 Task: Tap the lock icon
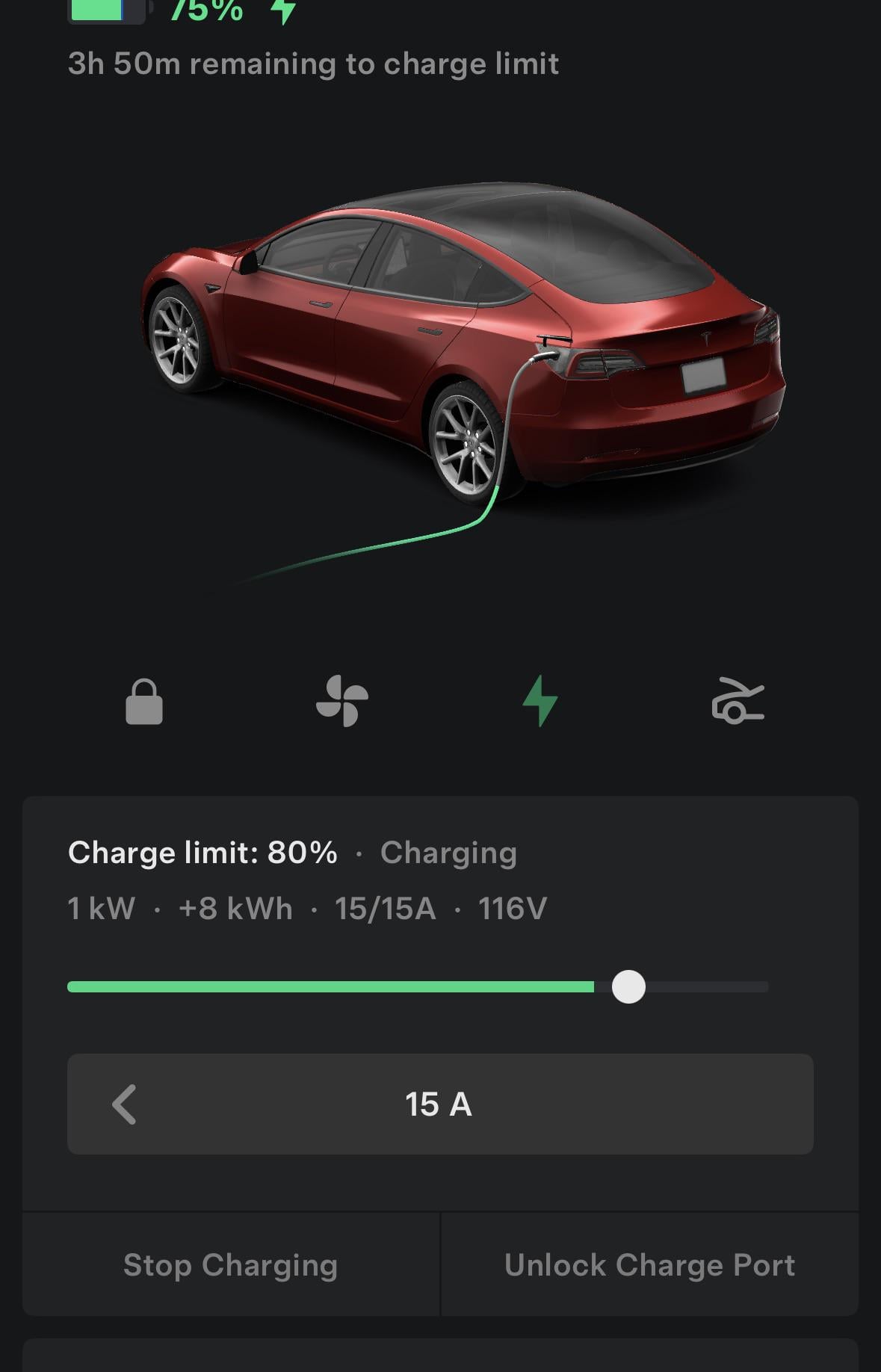click(143, 702)
